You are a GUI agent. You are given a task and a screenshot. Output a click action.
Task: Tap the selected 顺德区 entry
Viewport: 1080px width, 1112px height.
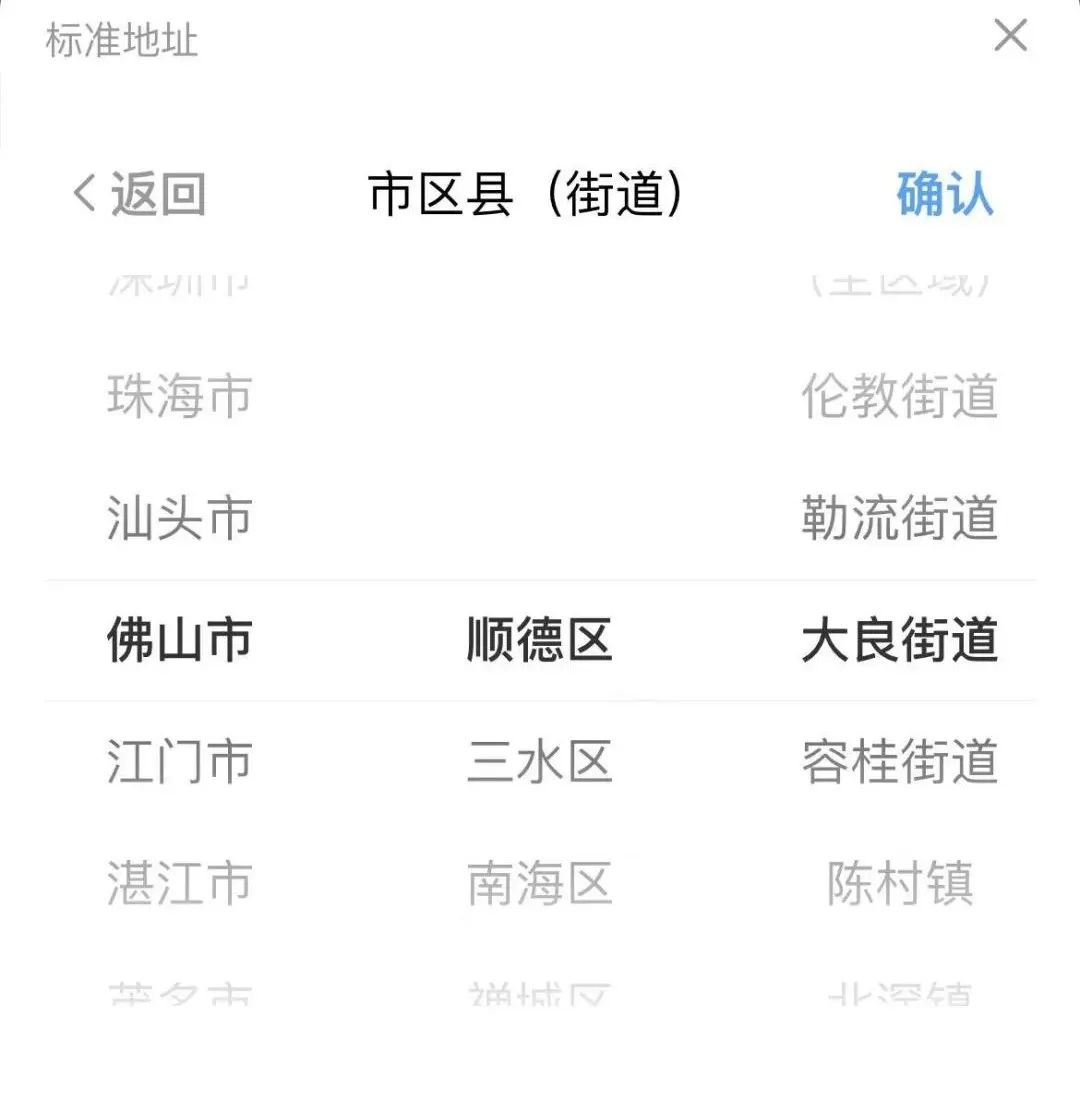(539, 640)
